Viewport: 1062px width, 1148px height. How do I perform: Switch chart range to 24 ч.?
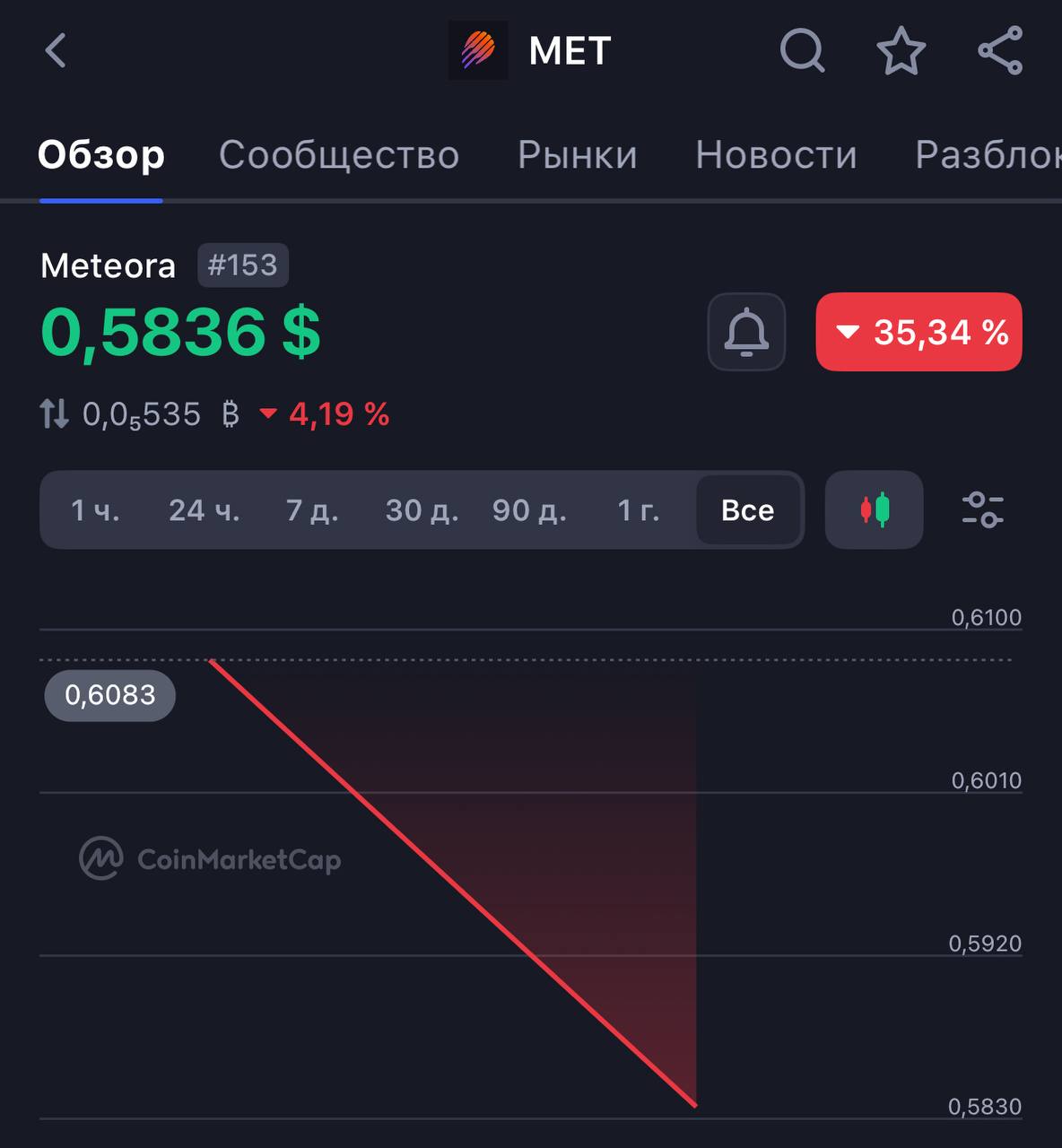(205, 510)
